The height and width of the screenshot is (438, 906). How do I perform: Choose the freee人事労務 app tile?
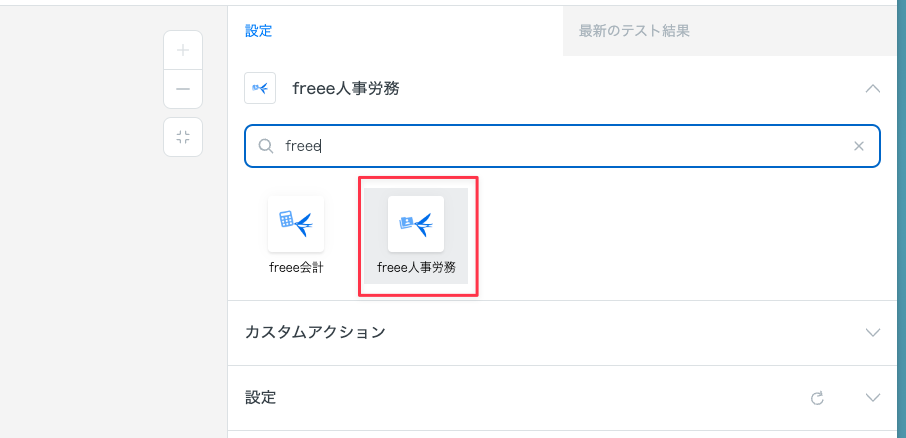[x=416, y=236]
